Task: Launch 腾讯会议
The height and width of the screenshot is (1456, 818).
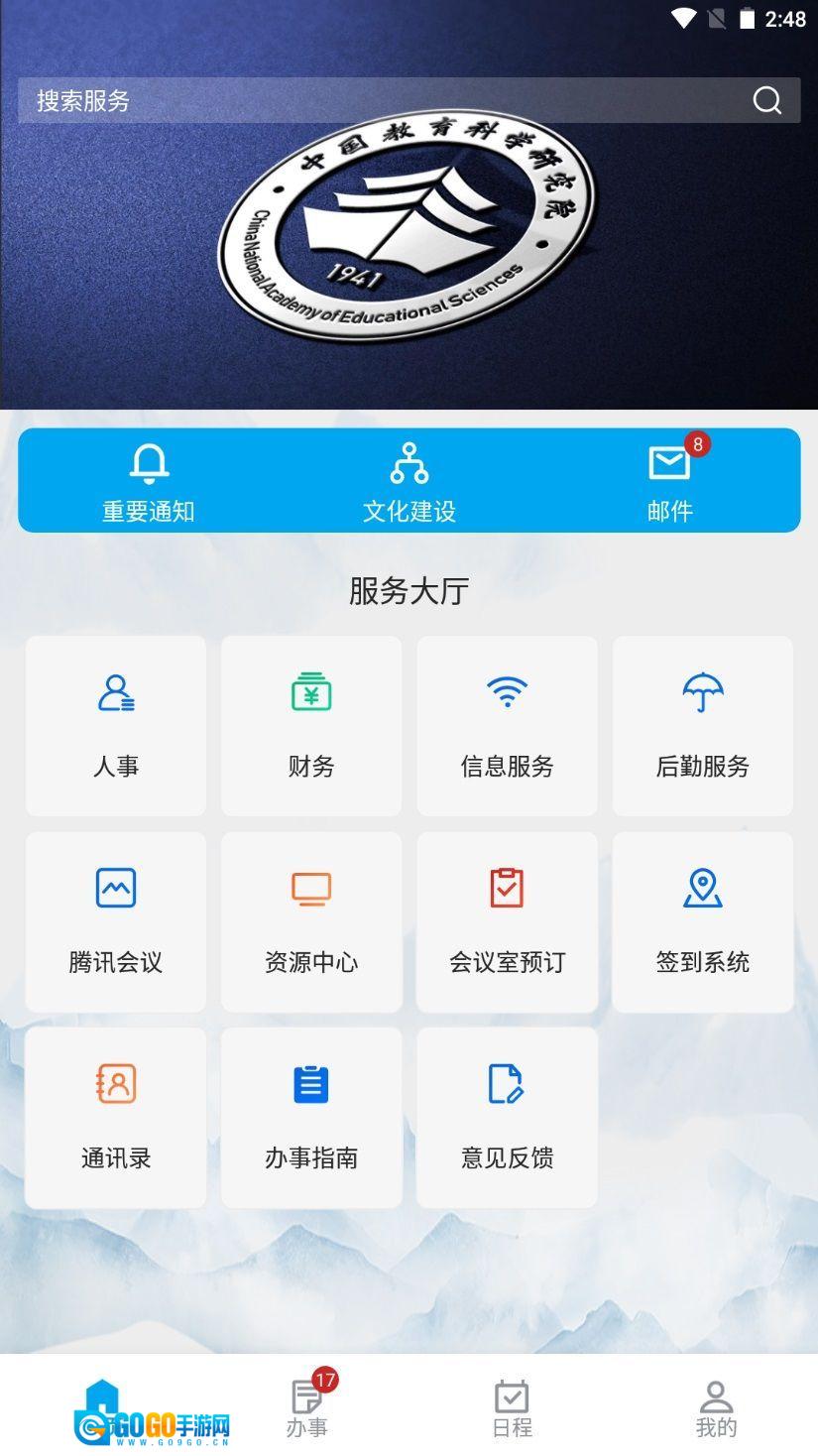Action: tap(116, 921)
